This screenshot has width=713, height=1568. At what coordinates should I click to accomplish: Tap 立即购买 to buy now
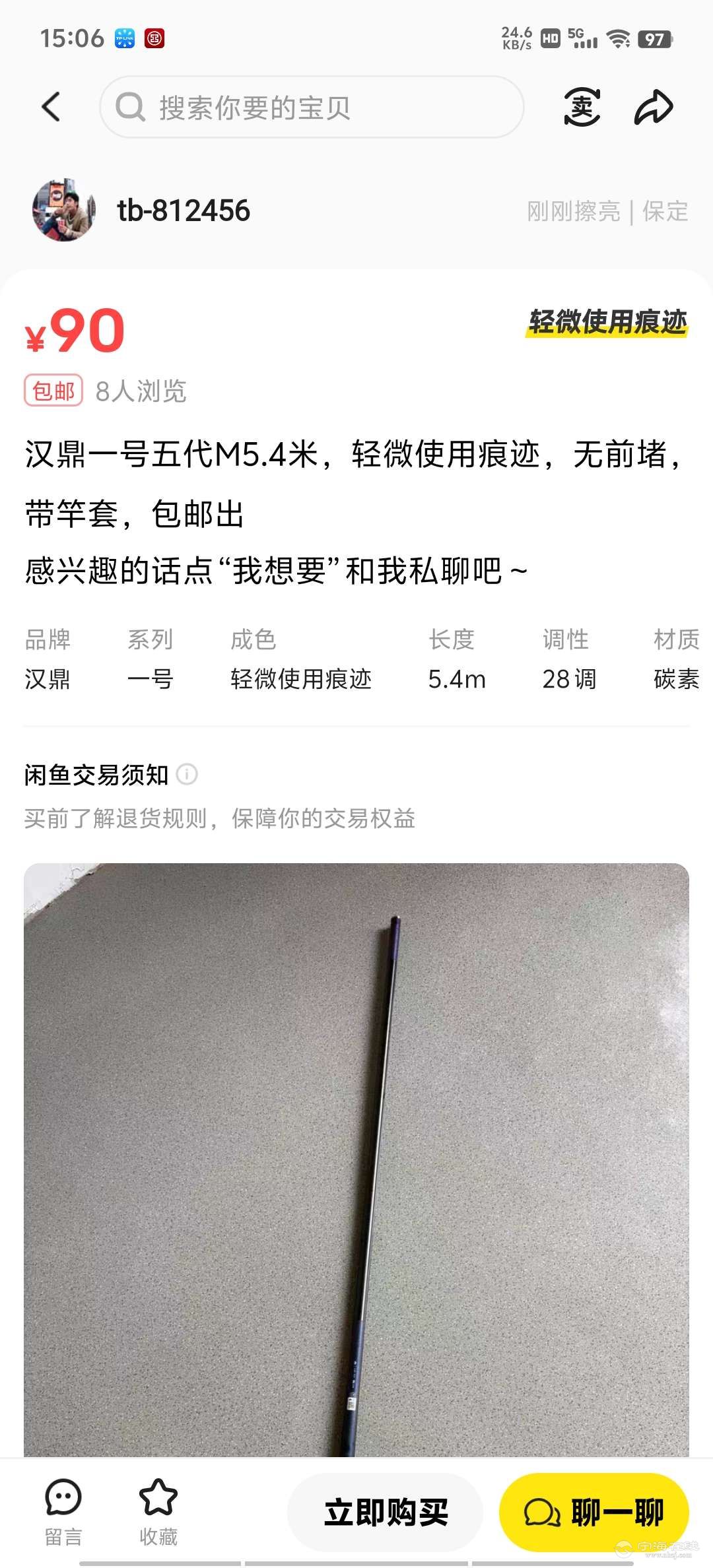(x=386, y=1512)
